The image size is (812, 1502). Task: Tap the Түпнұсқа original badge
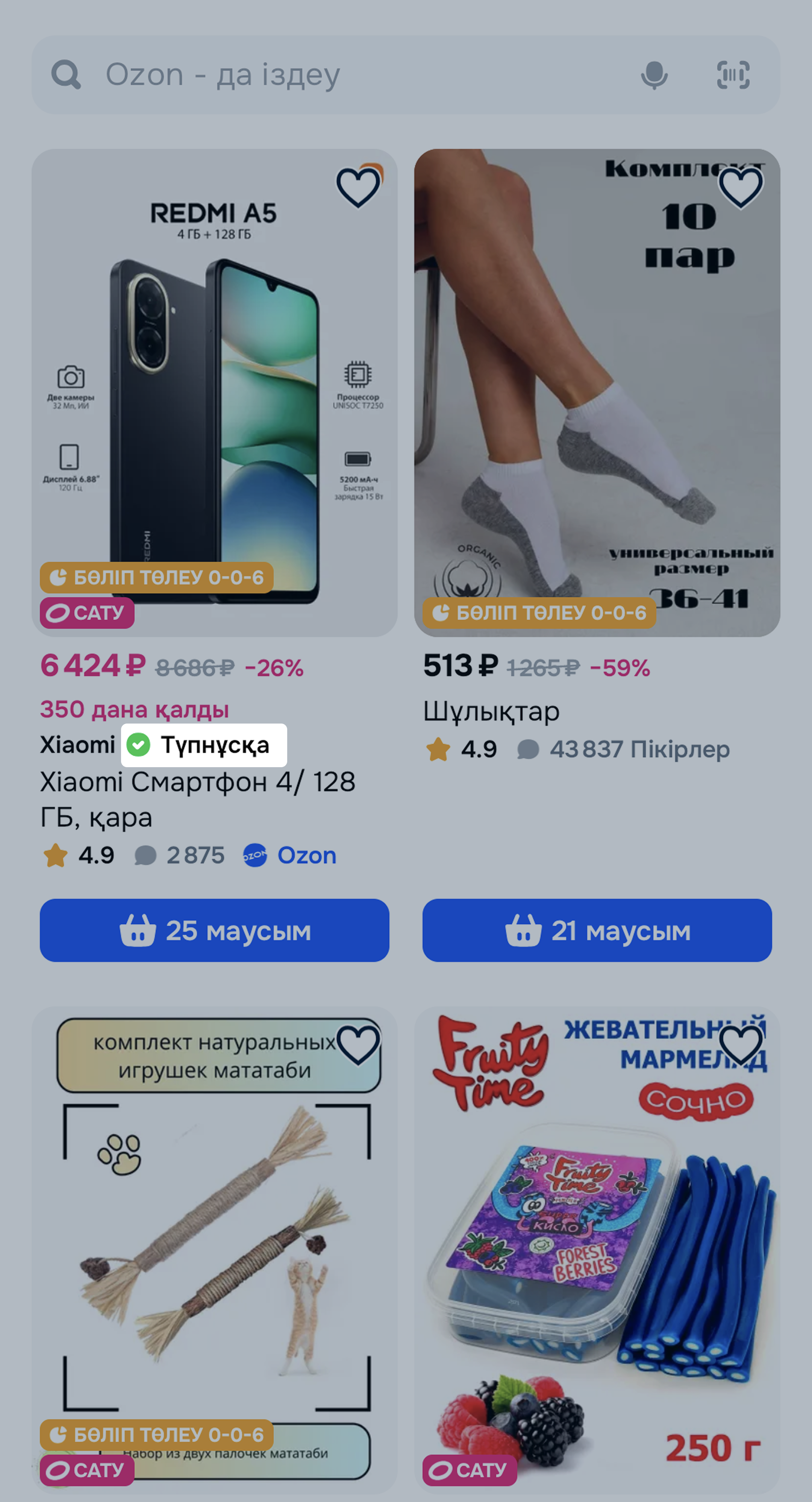click(204, 745)
